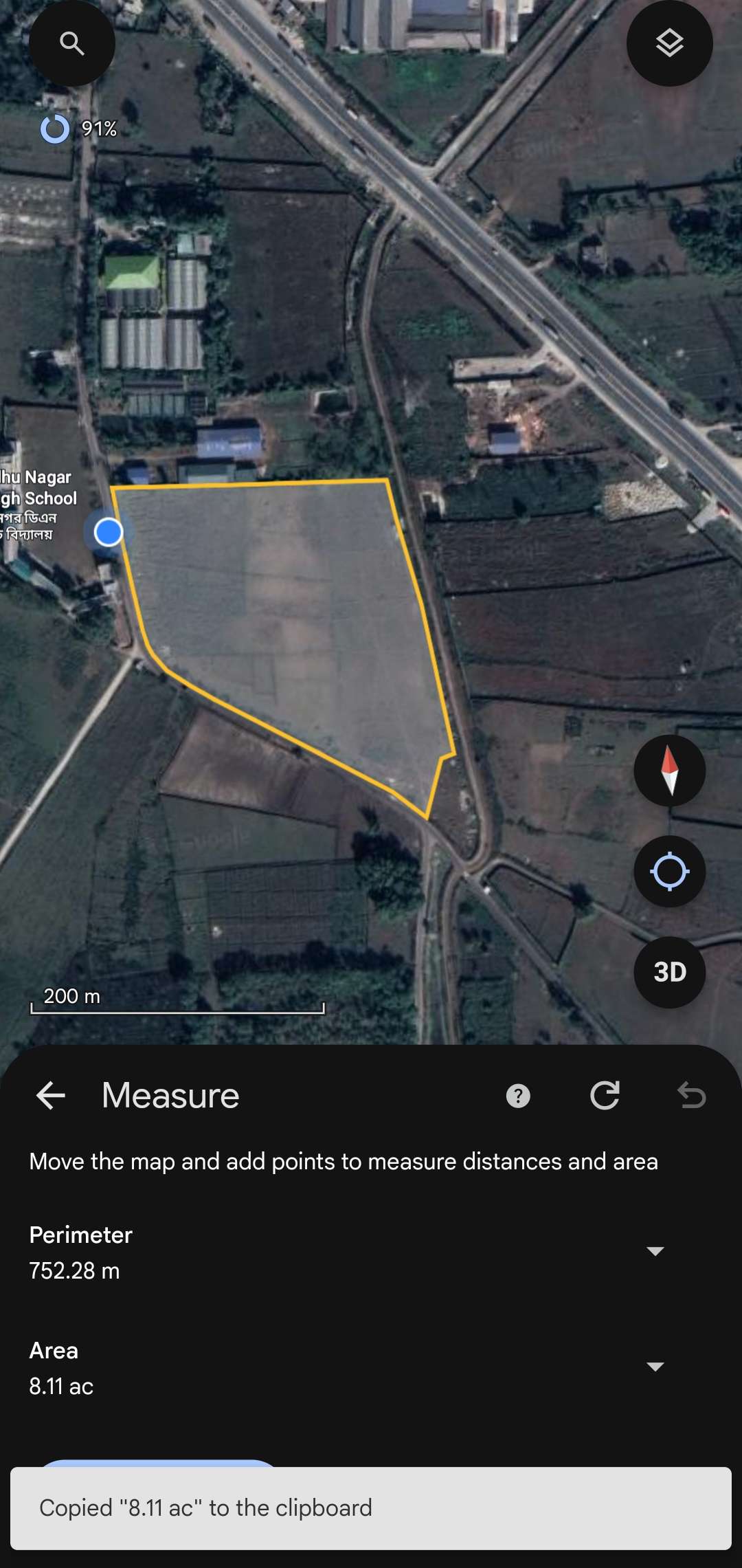742x1568 pixels.
Task: Open the measure help icon
Action: [x=518, y=1096]
